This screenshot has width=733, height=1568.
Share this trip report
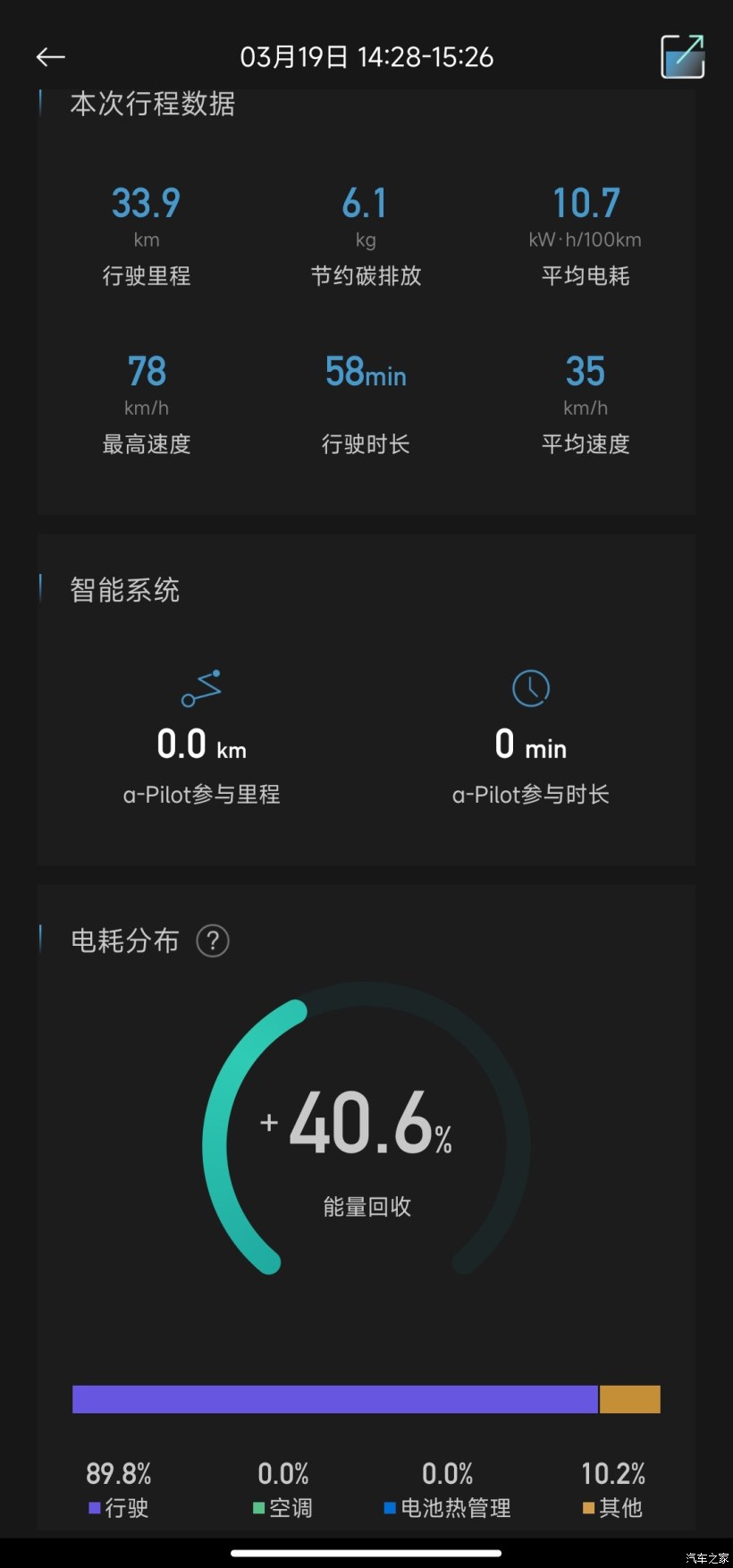(x=682, y=57)
